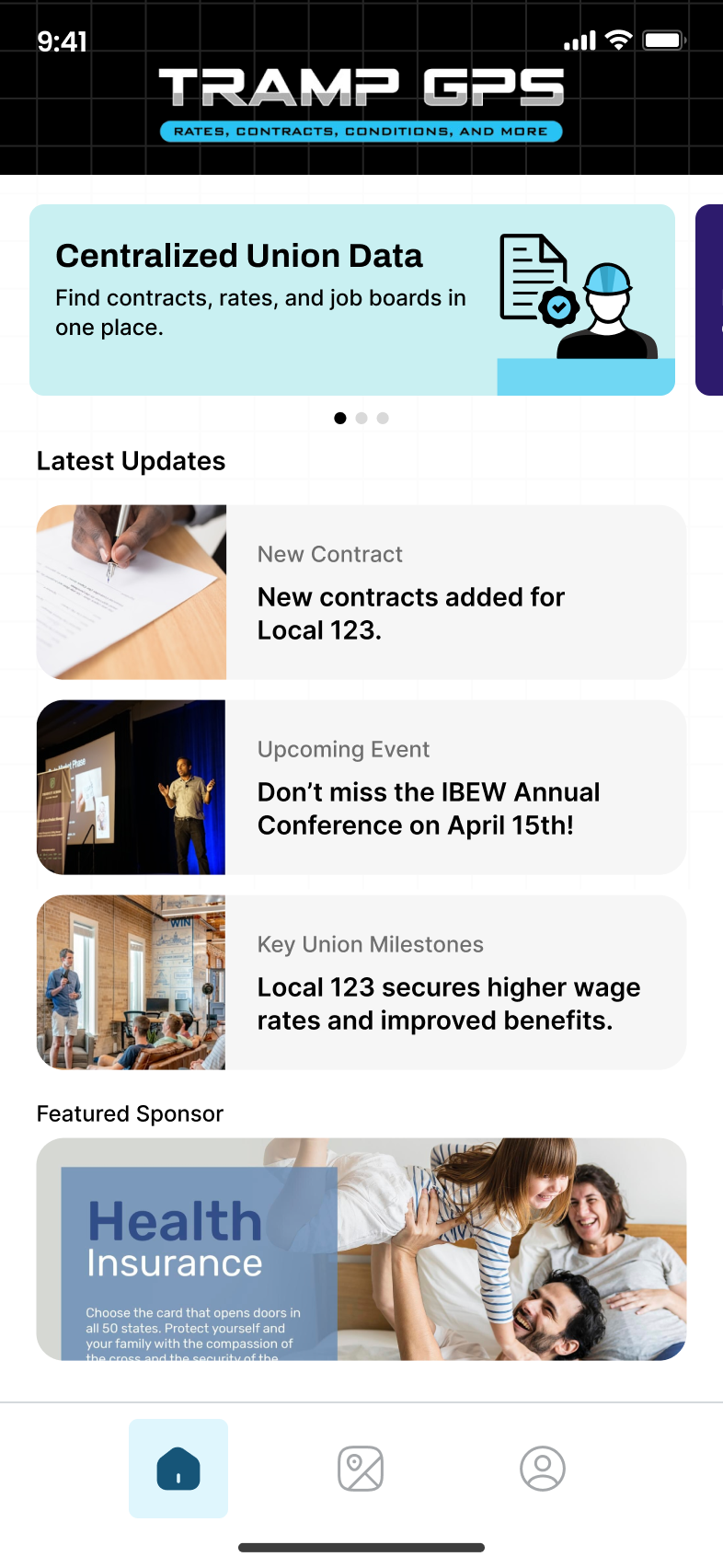Screen dimensions: 723x1568
Task: Open the New Contract update for Local 123
Action: tap(361, 593)
